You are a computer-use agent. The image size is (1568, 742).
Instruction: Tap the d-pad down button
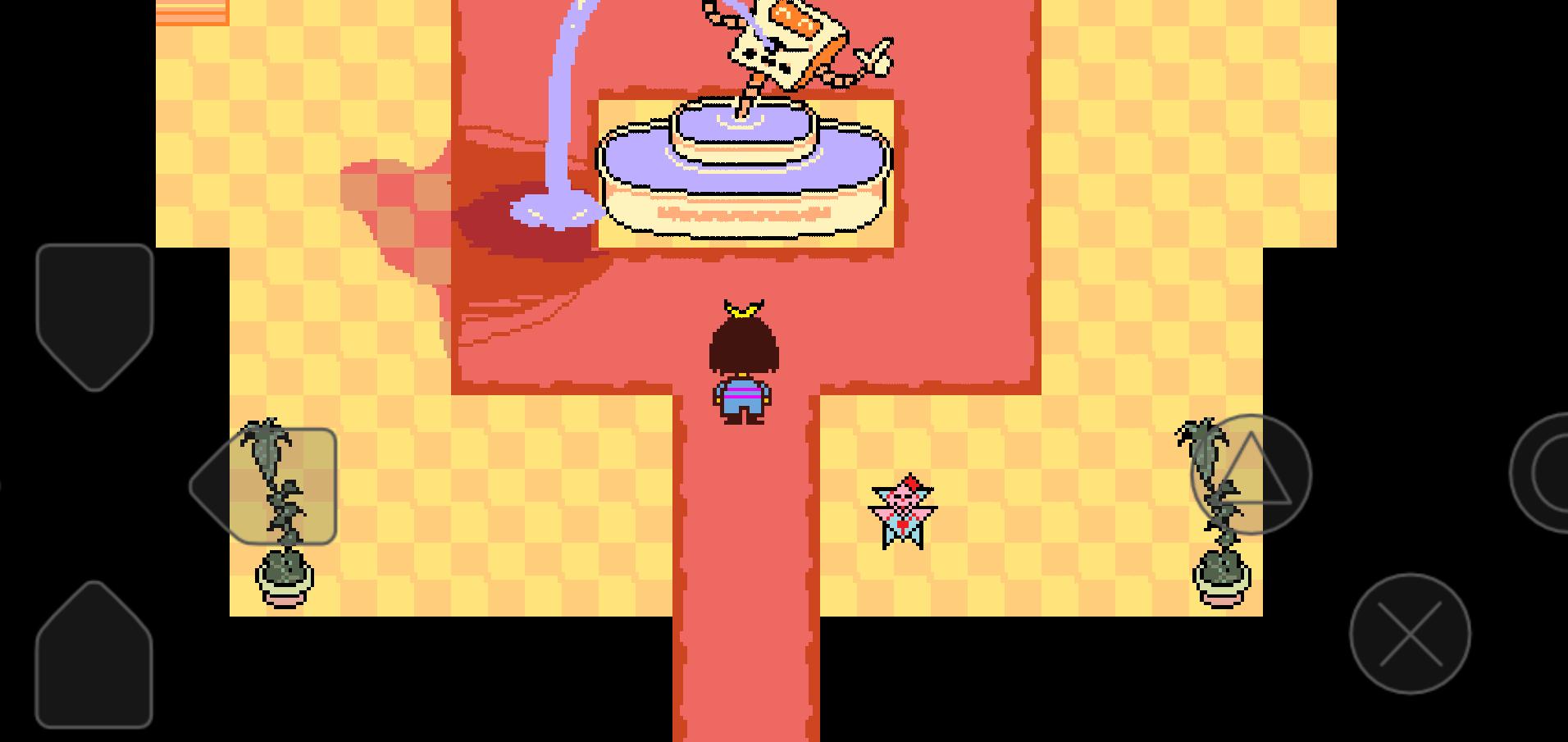(94, 656)
